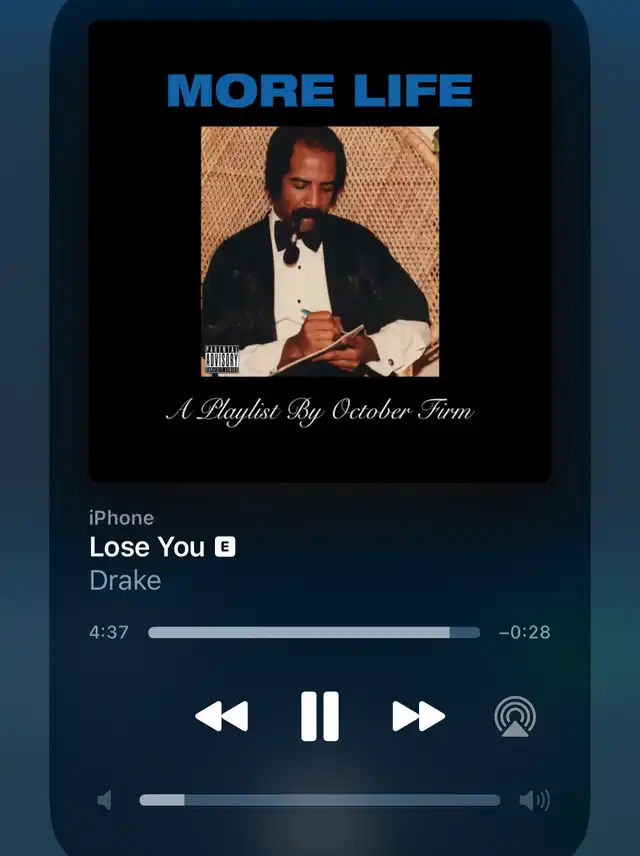Go back to the previous track
The height and width of the screenshot is (856, 640).
[x=222, y=716]
